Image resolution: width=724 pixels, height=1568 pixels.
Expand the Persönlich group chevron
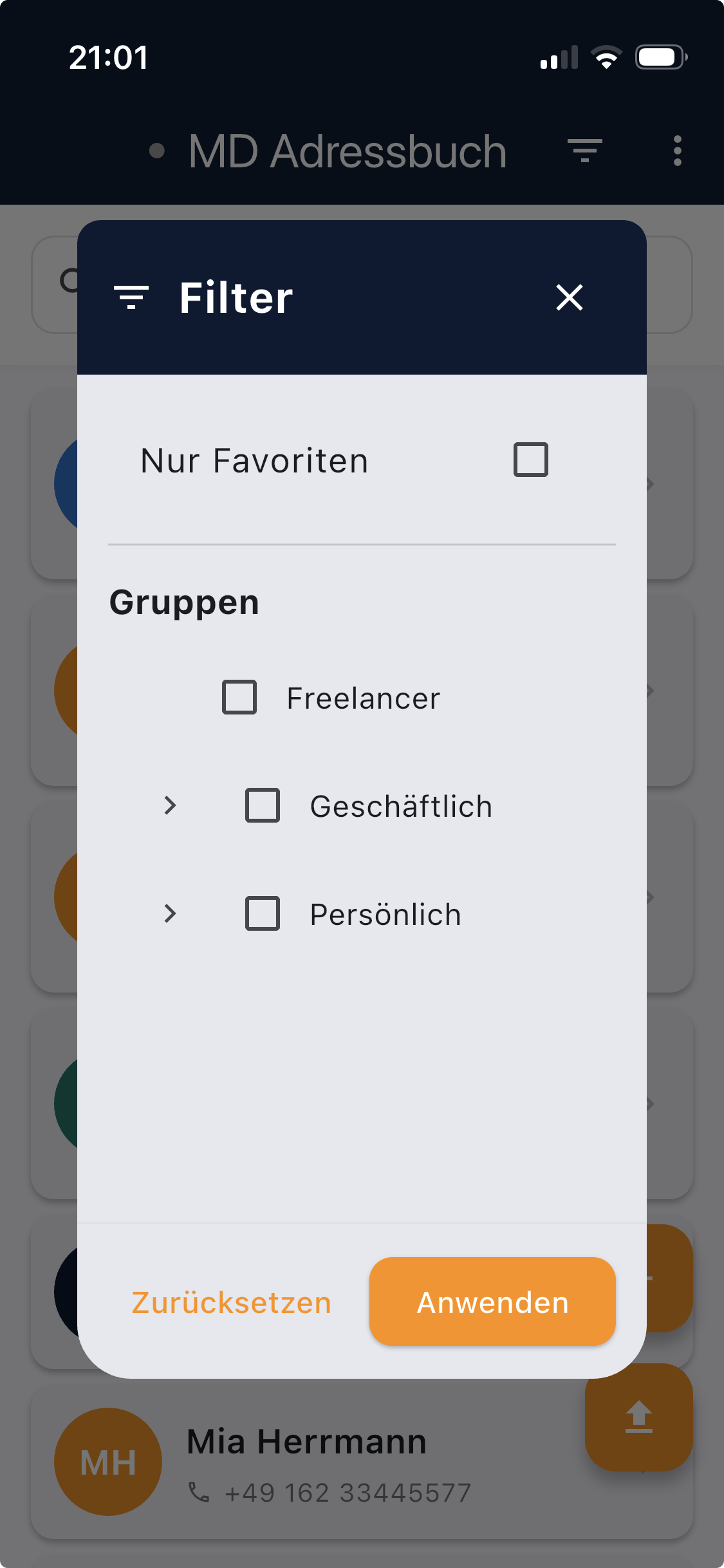click(170, 913)
